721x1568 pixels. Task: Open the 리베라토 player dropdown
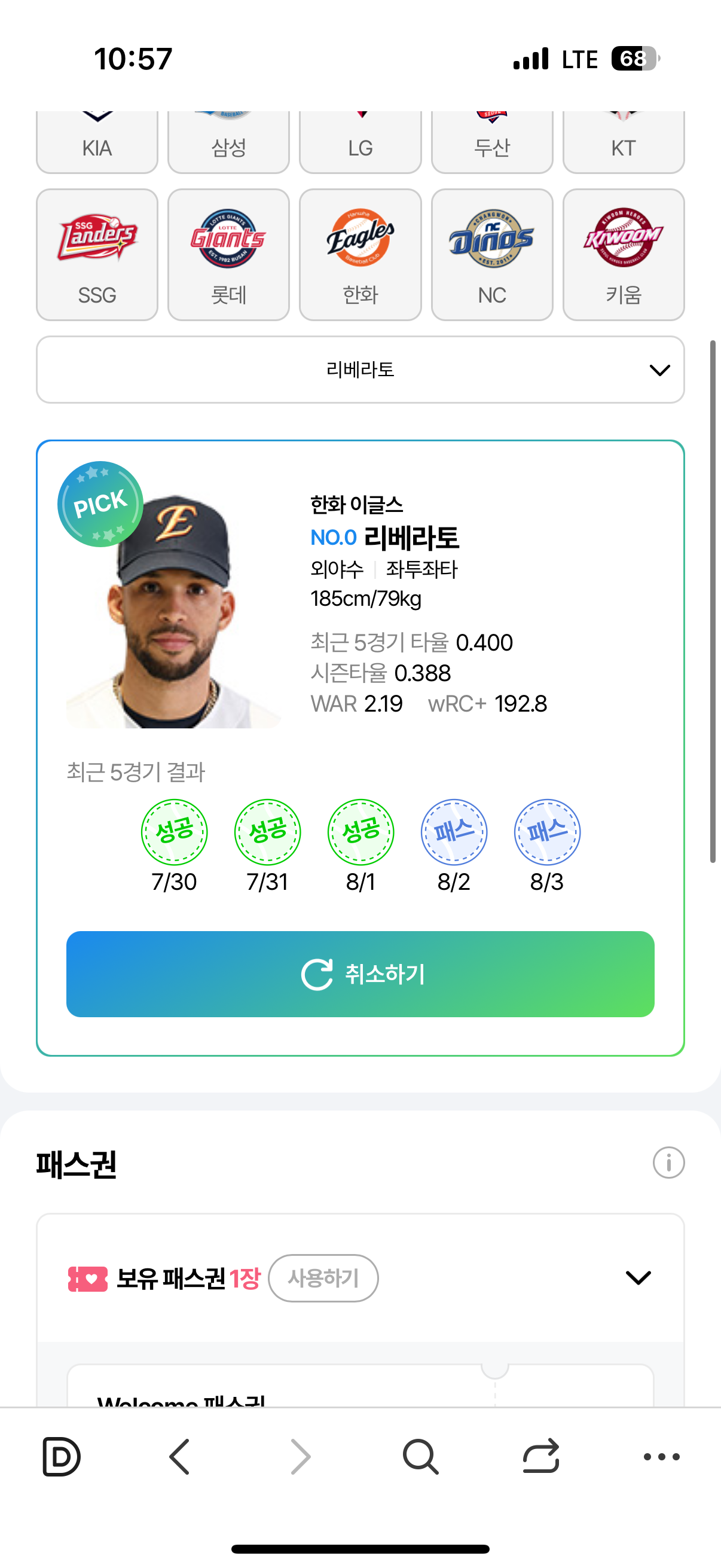(360, 370)
